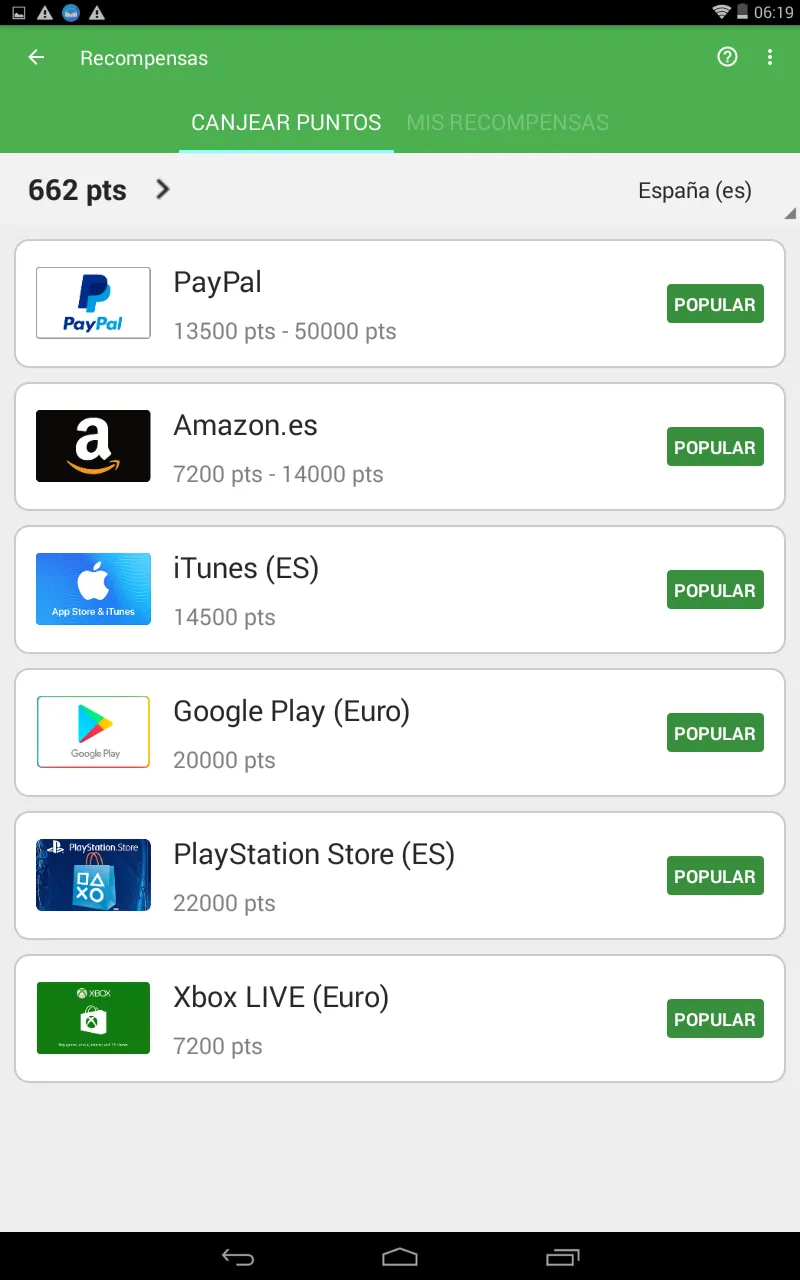Open the overflow menu

coord(769,58)
